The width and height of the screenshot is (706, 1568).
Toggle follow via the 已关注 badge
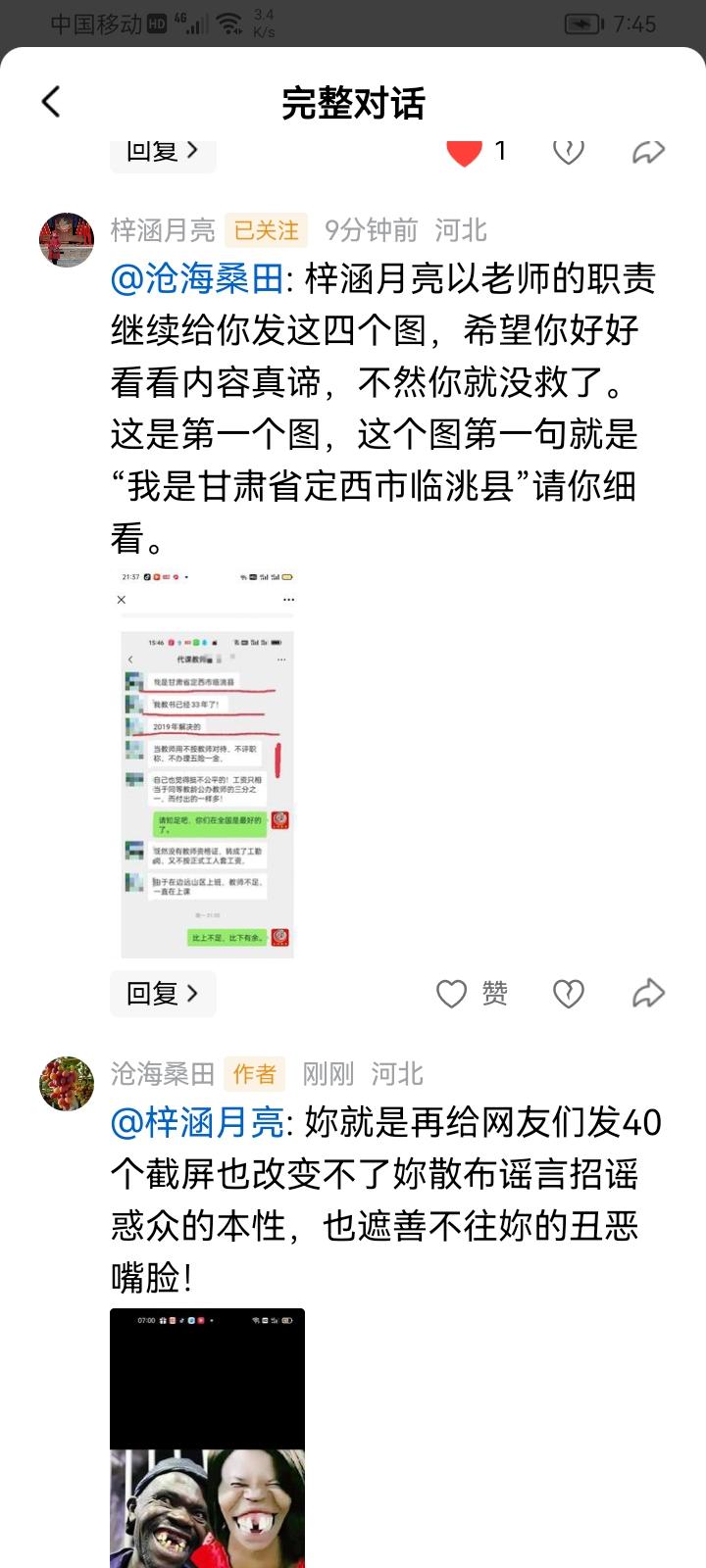[x=263, y=229]
